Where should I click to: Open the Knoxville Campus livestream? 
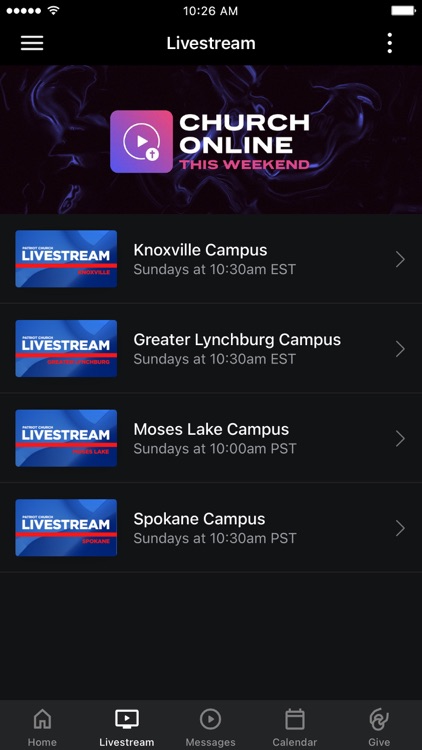211,259
